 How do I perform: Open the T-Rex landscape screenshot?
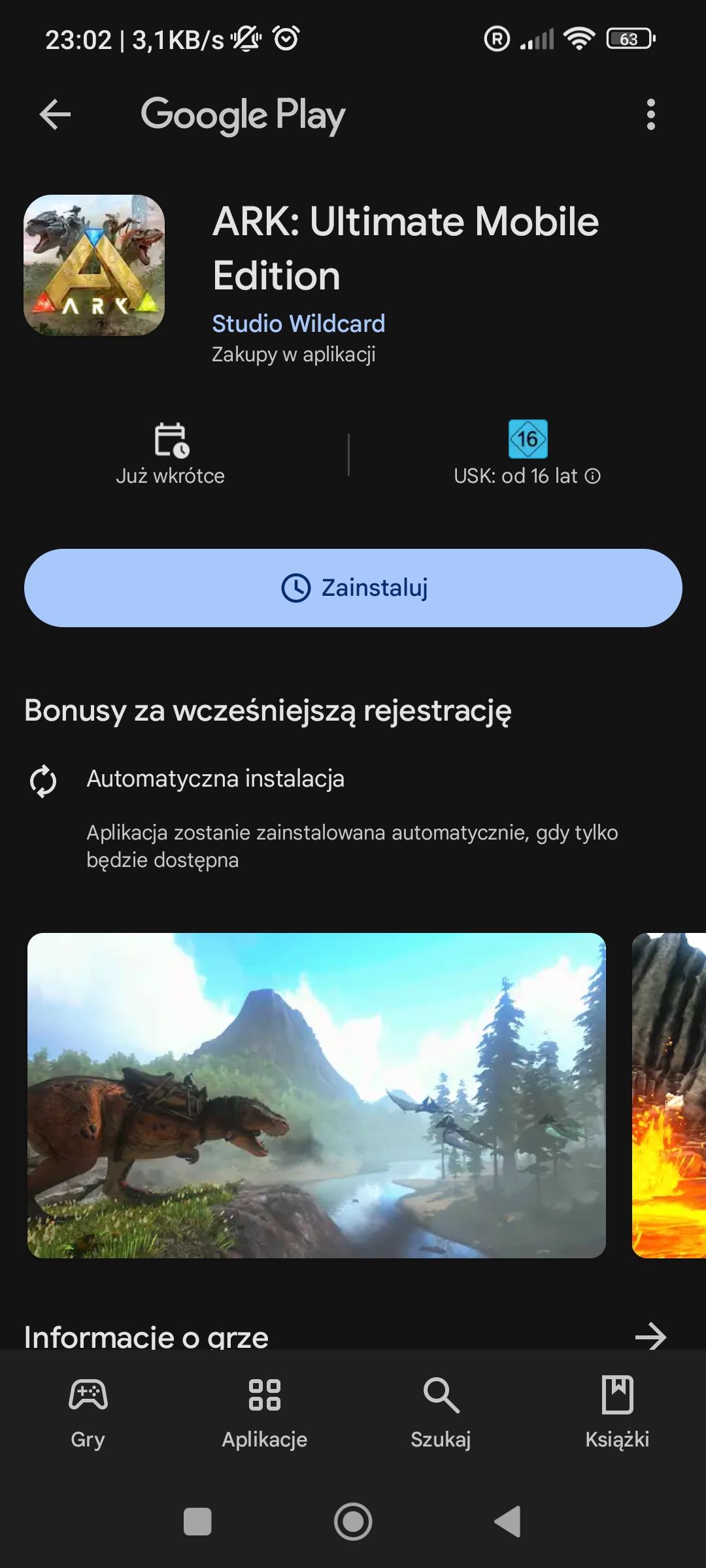316,1095
